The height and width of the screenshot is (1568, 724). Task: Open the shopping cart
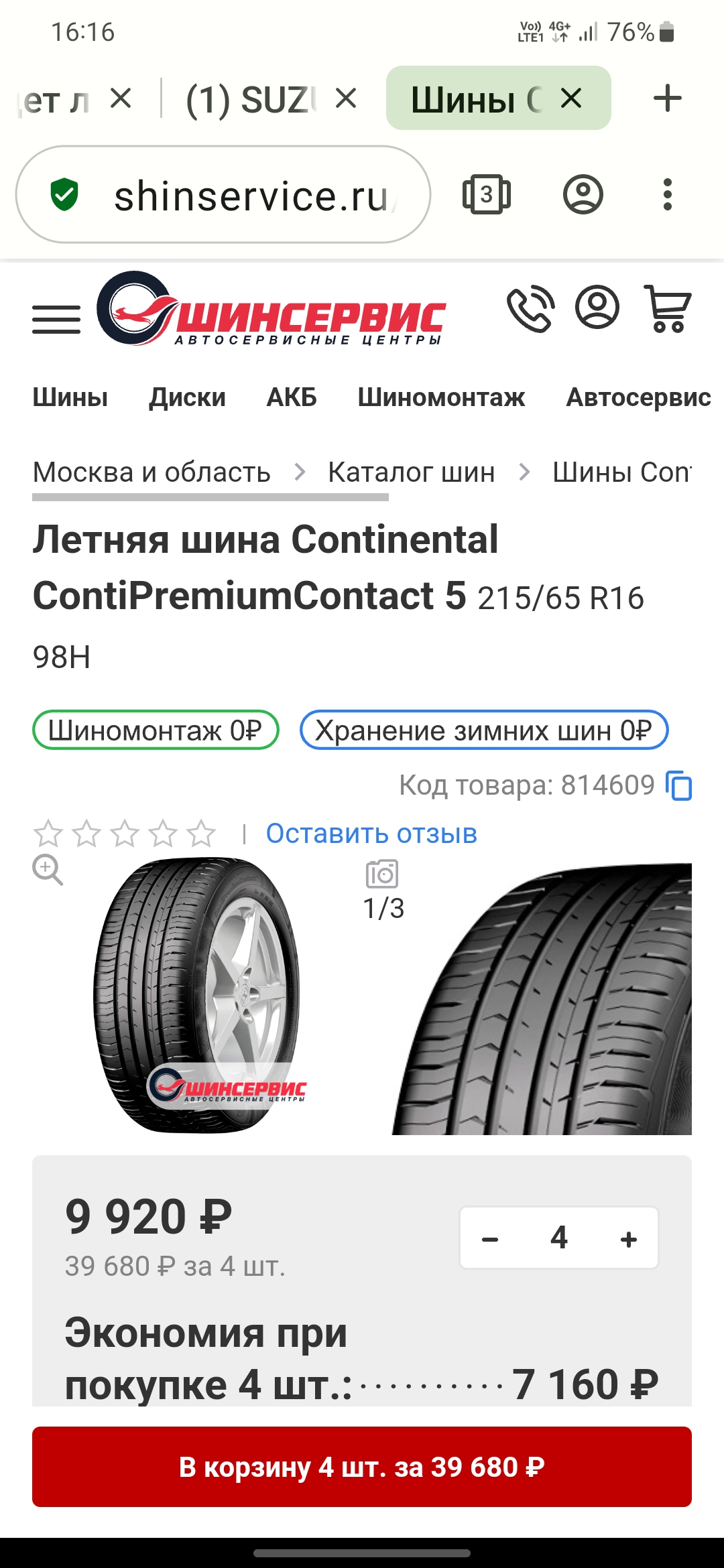tap(668, 309)
